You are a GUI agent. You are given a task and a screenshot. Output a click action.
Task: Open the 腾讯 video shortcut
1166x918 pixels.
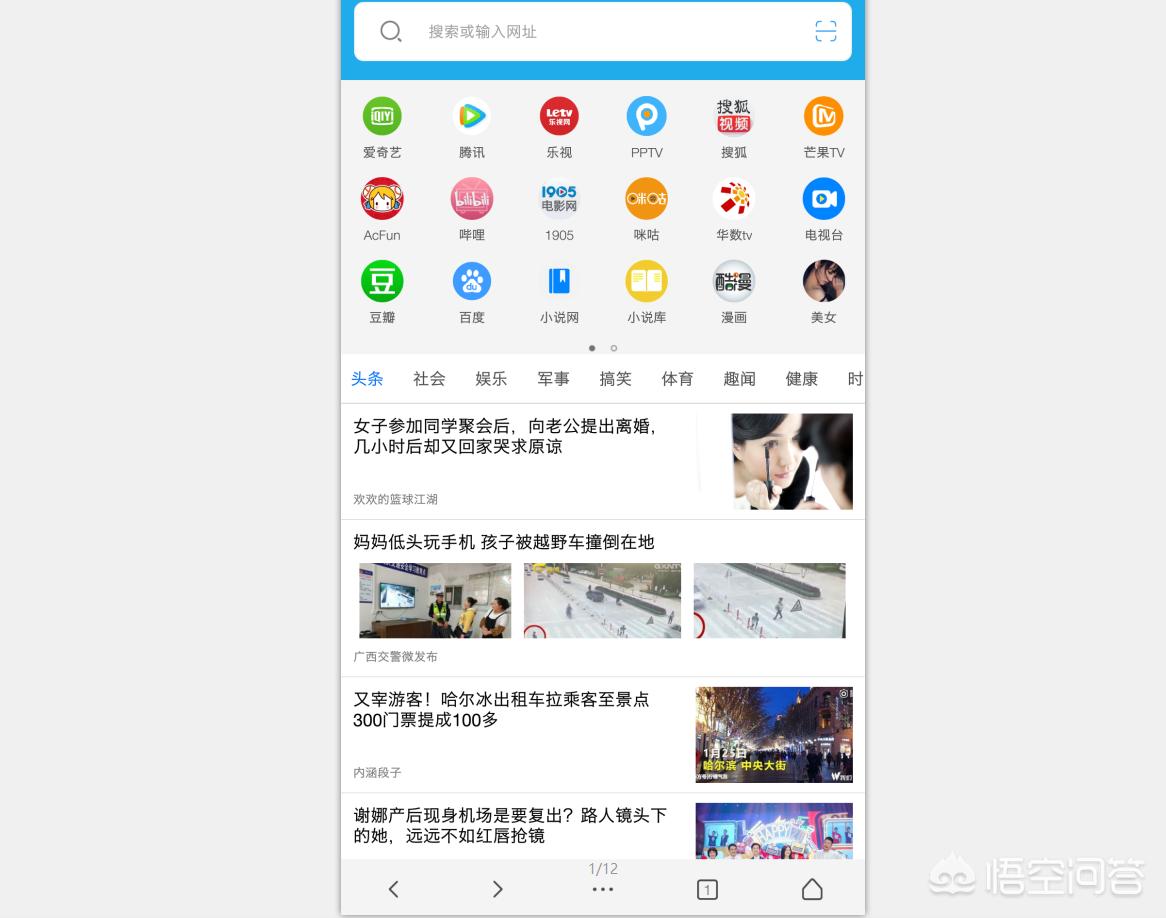[x=471, y=117]
